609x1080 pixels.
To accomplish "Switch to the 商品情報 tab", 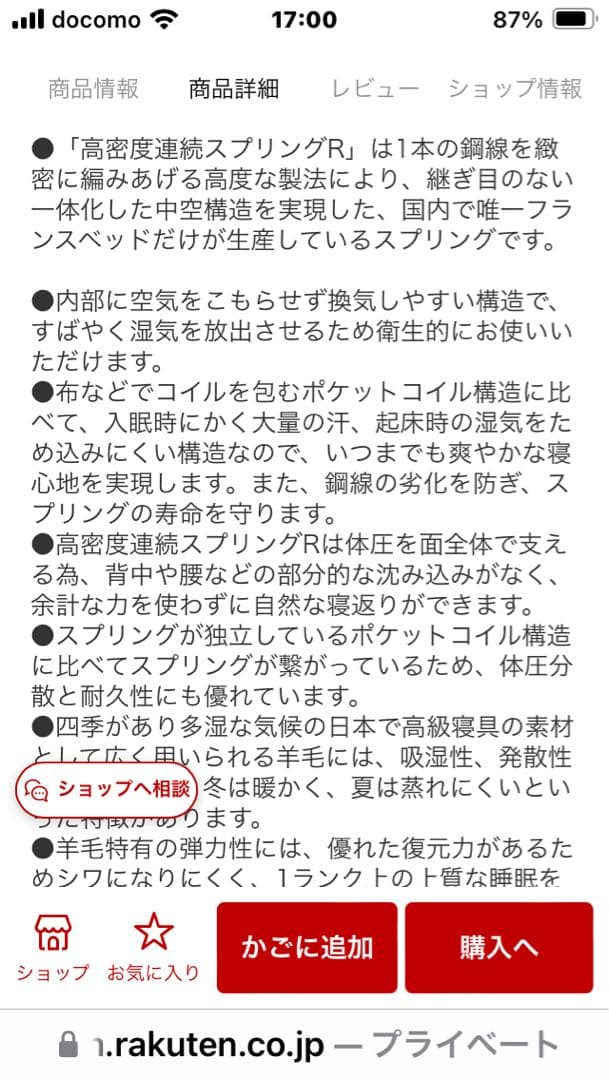I will [93, 89].
